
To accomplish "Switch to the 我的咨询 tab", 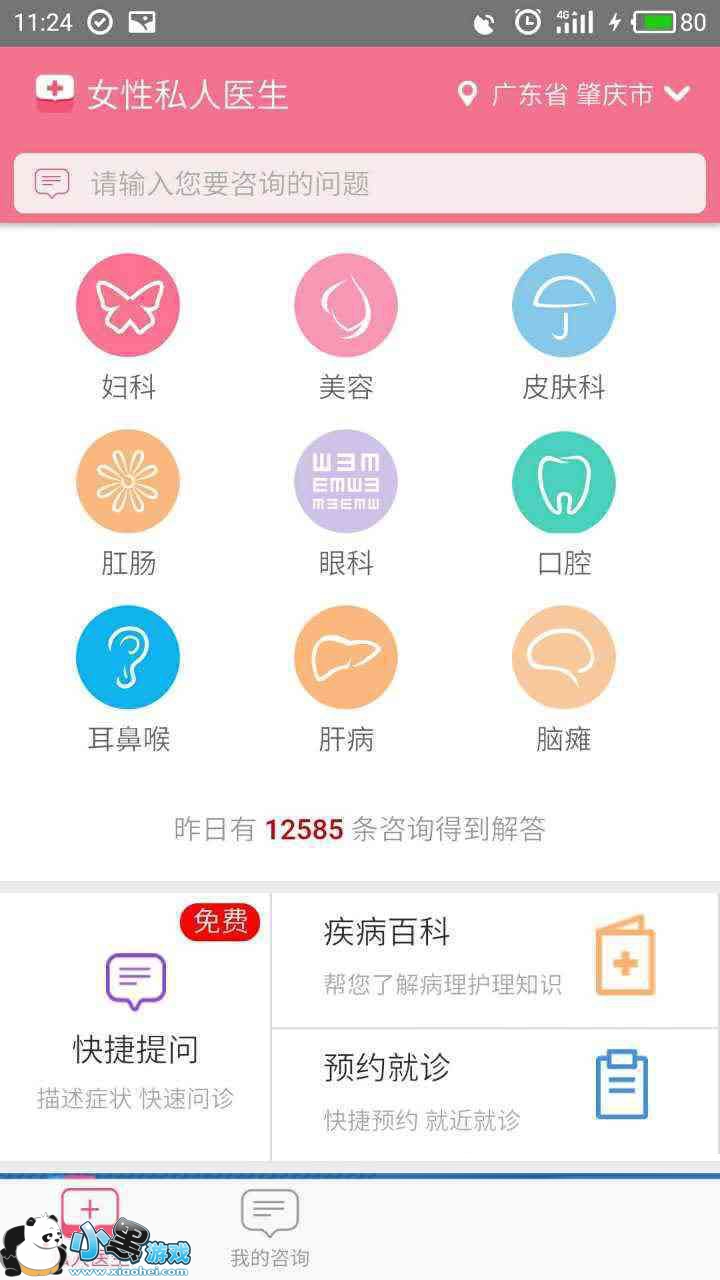I will (x=270, y=1230).
